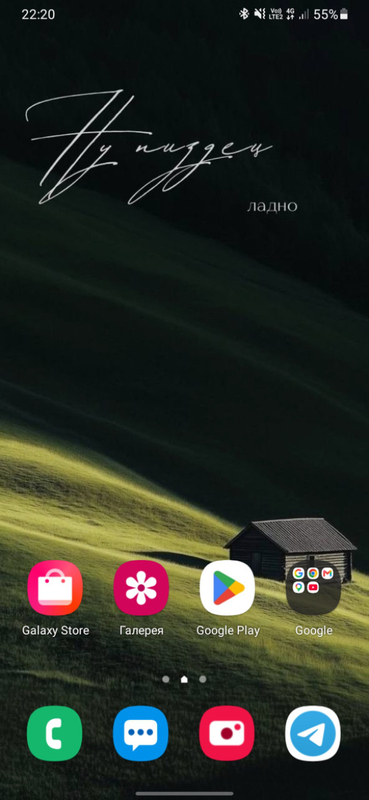The height and width of the screenshot is (800, 369).
Task: Open the Phone dialer app
Action: point(55,733)
